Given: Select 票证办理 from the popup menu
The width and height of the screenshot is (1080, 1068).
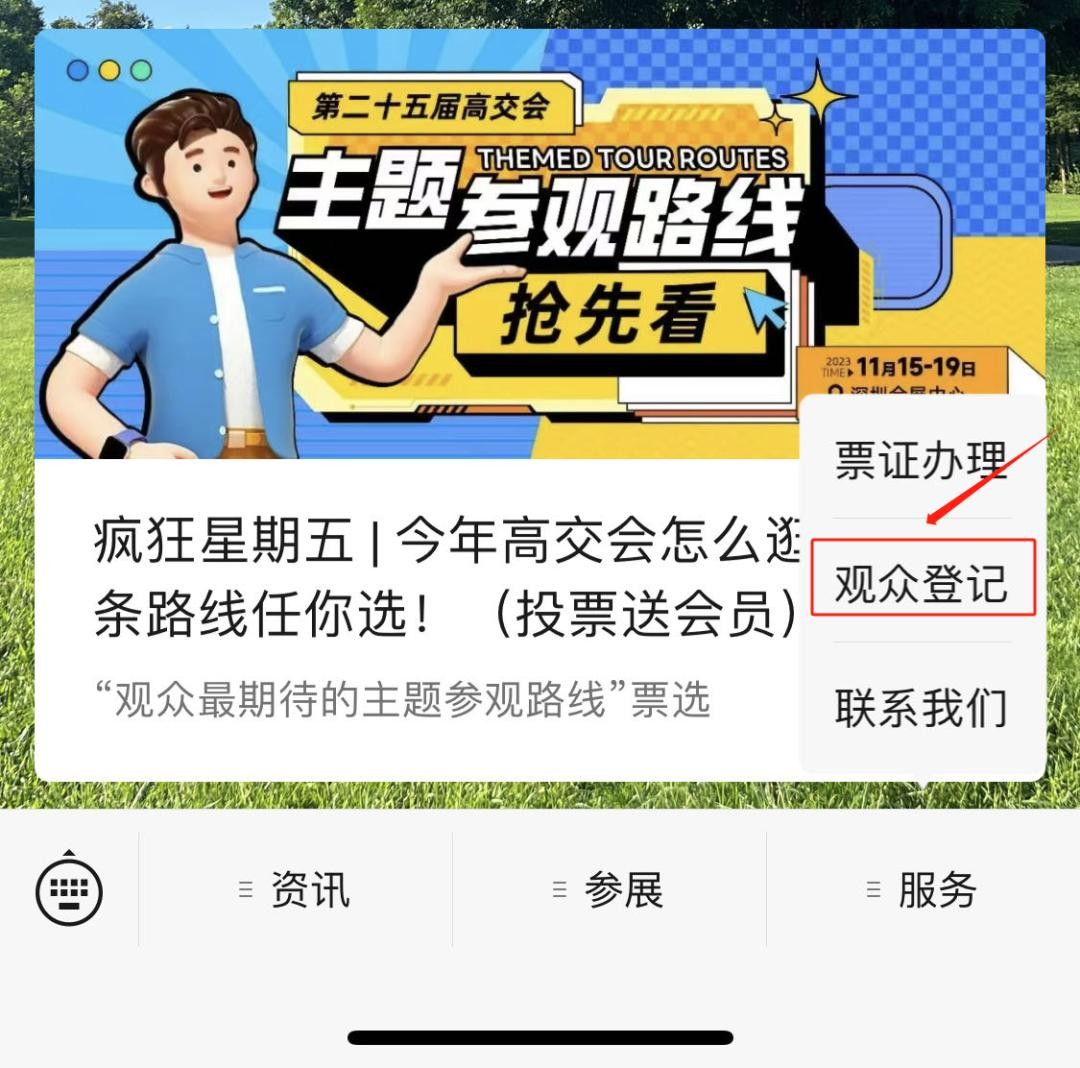Looking at the screenshot, I should pos(921,461).
